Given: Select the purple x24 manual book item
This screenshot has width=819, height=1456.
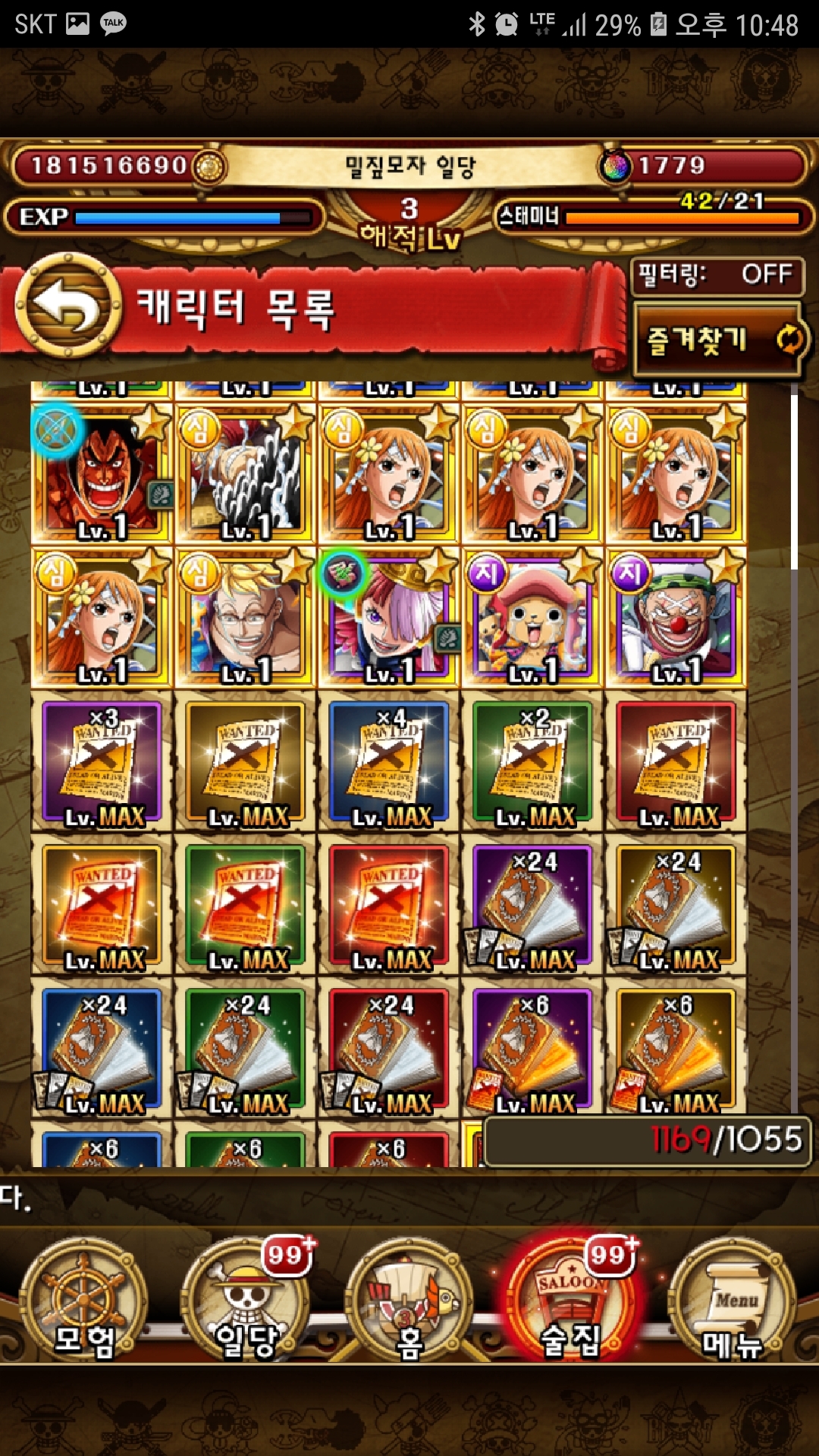Looking at the screenshot, I should [532, 905].
